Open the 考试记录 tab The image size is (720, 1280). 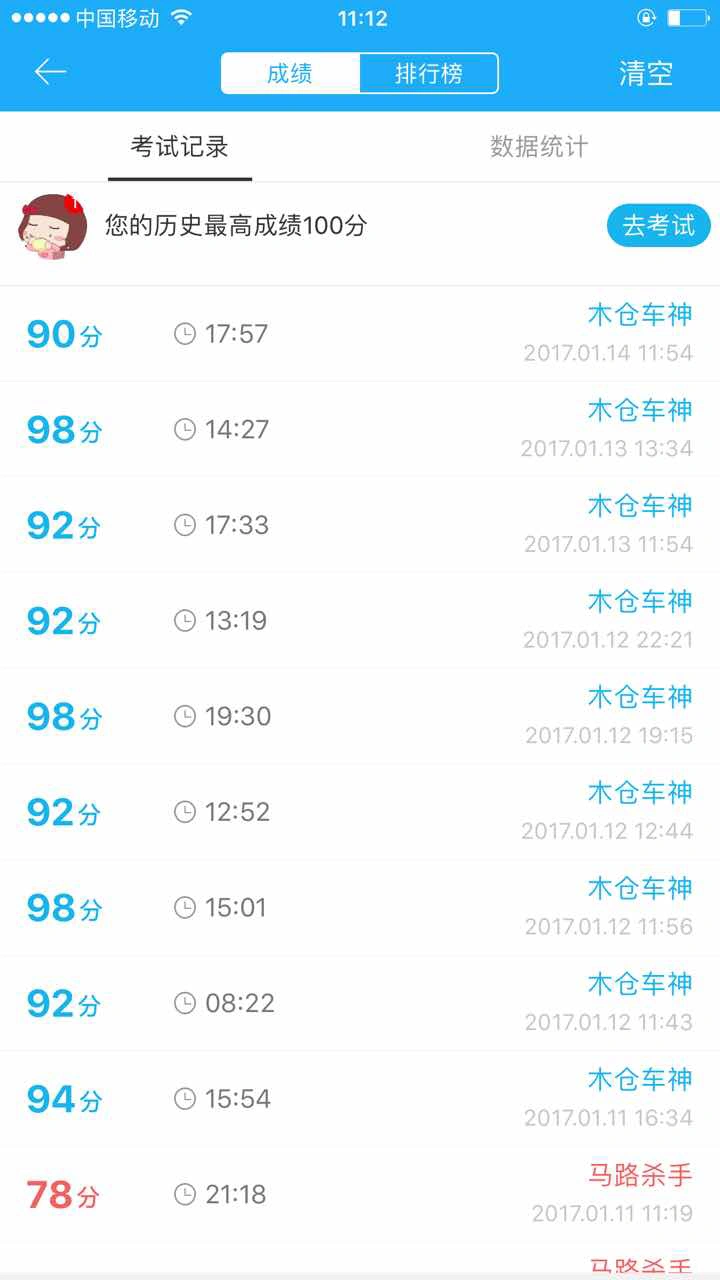180,147
